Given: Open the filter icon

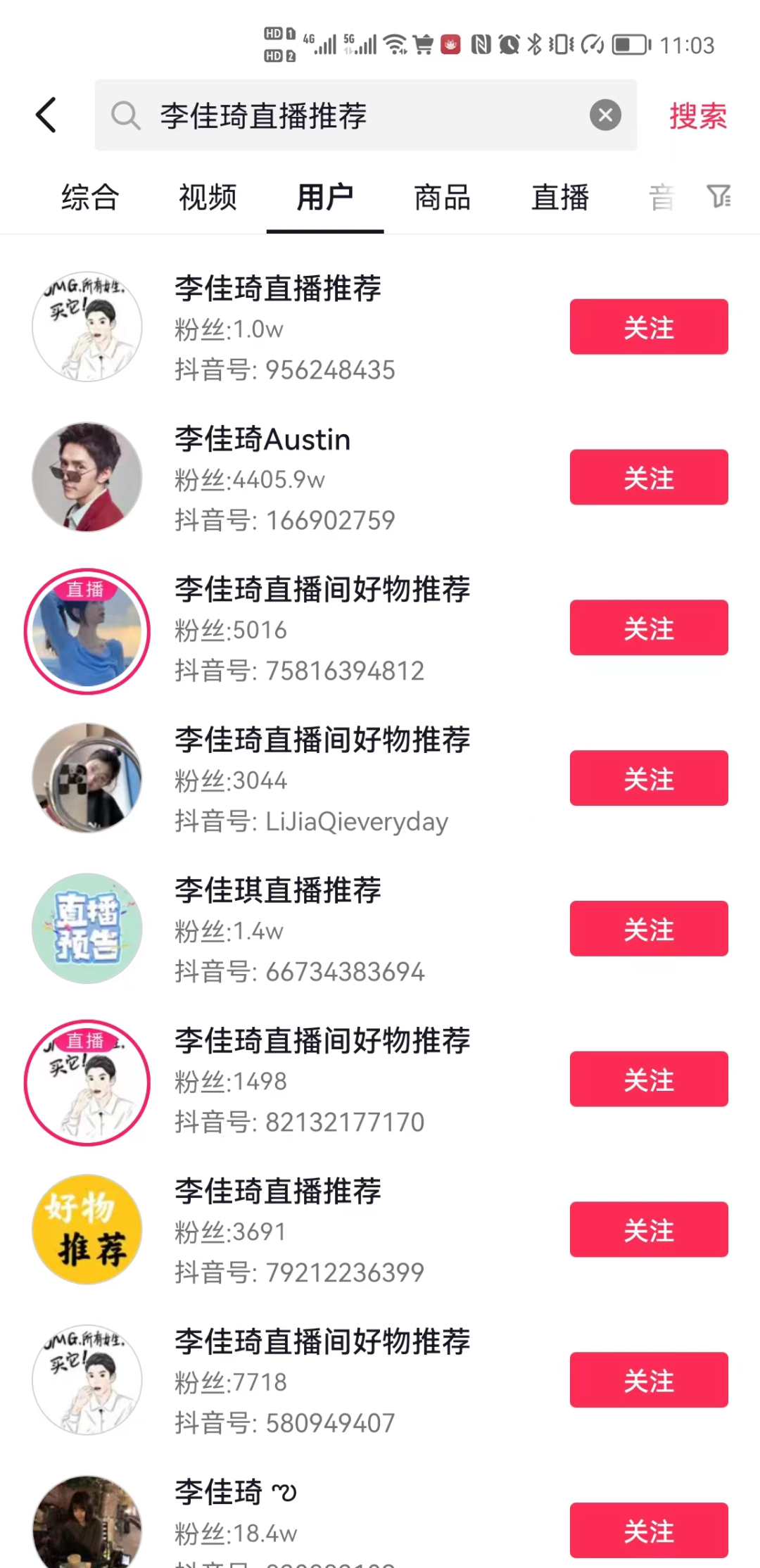Looking at the screenshot, I should (x=718, y=196).
